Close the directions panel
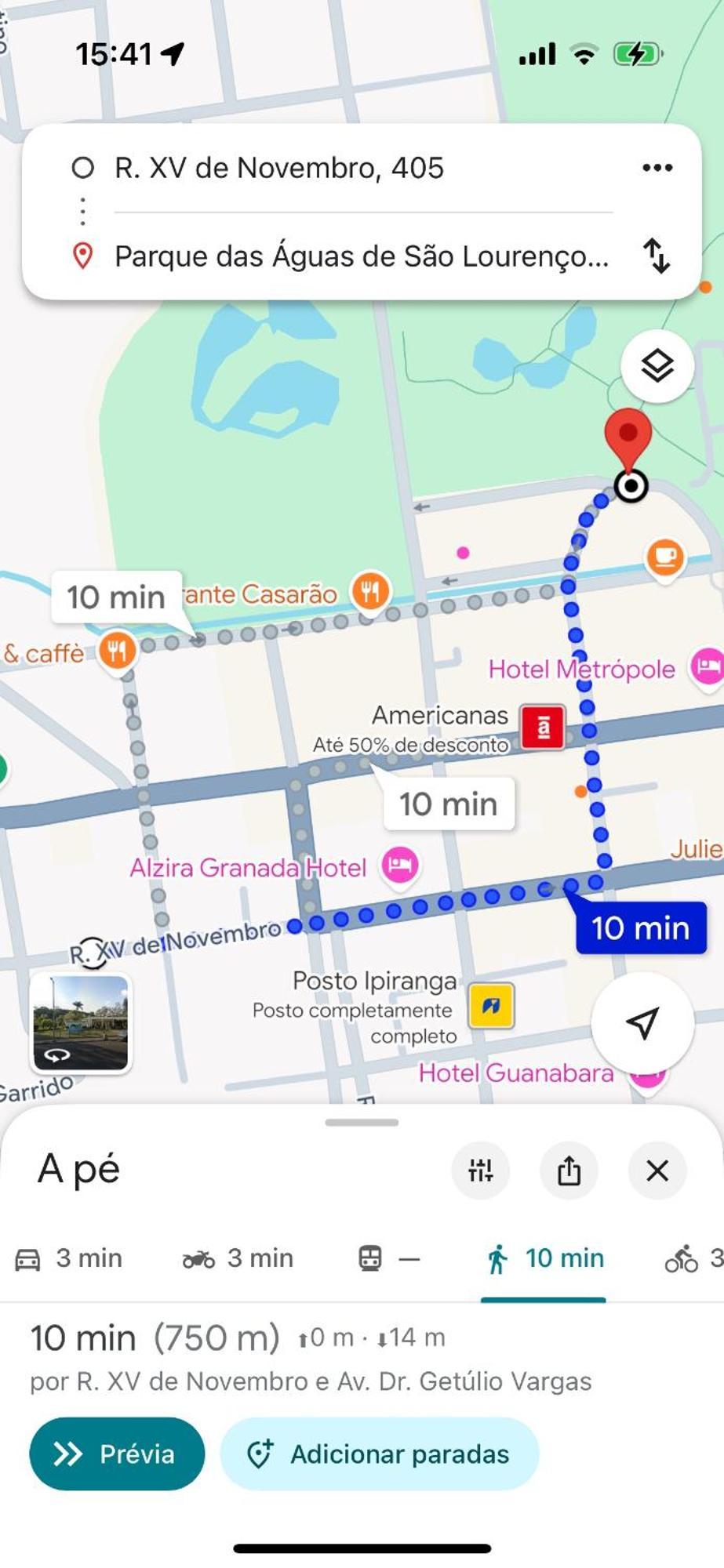 [657, 1171]
